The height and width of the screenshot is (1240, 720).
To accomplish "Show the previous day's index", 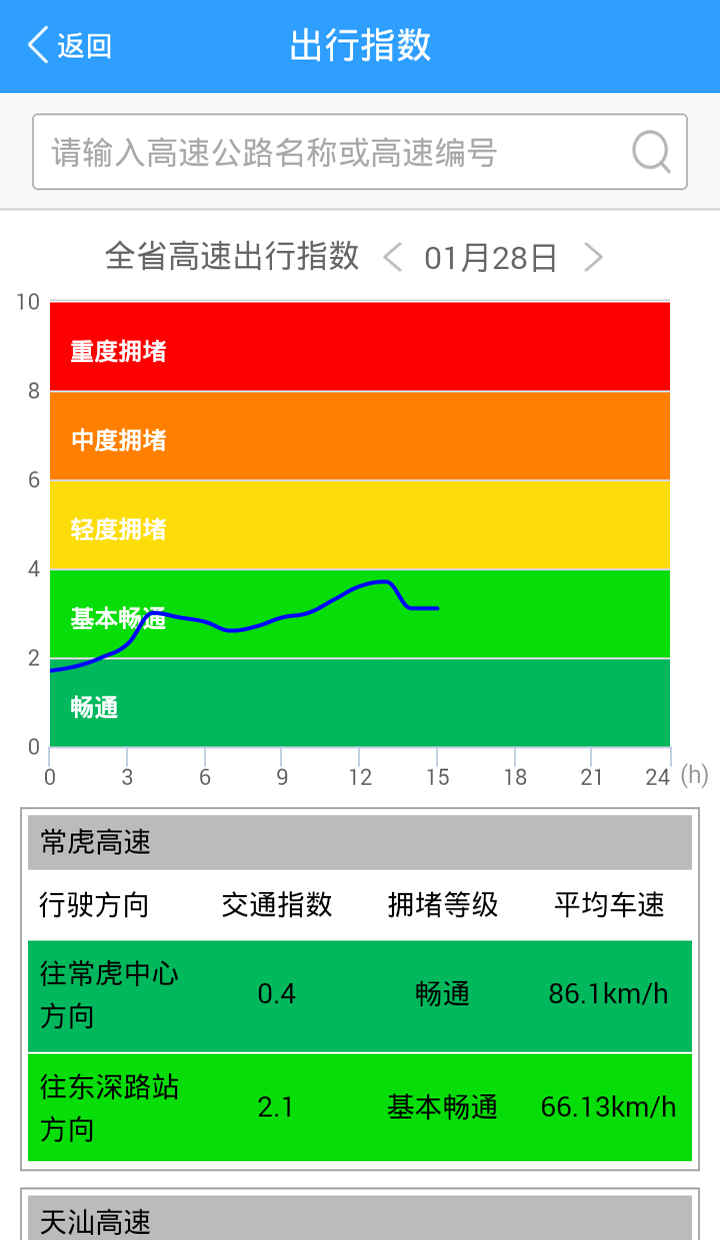I will pos(393,258).
